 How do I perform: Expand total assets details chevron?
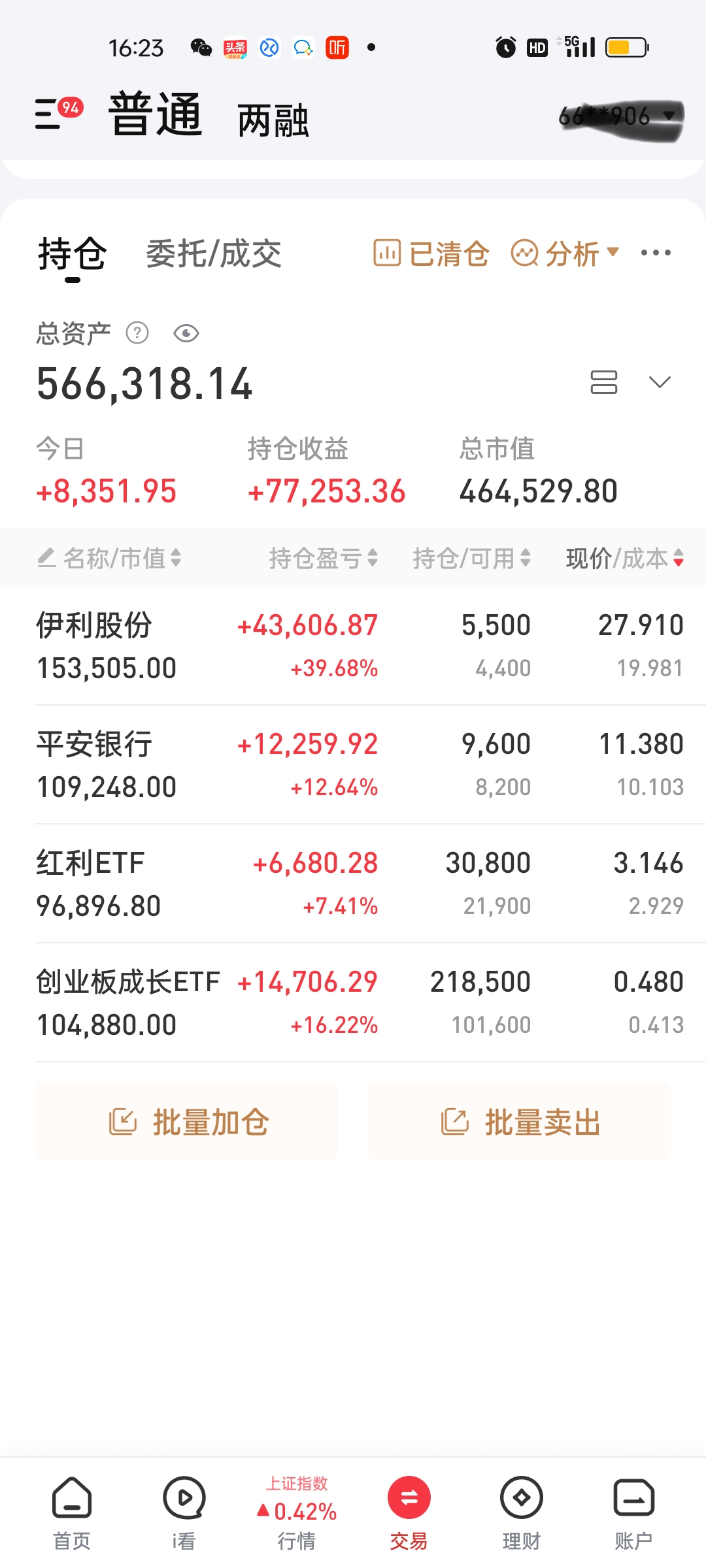pos(660,382)
